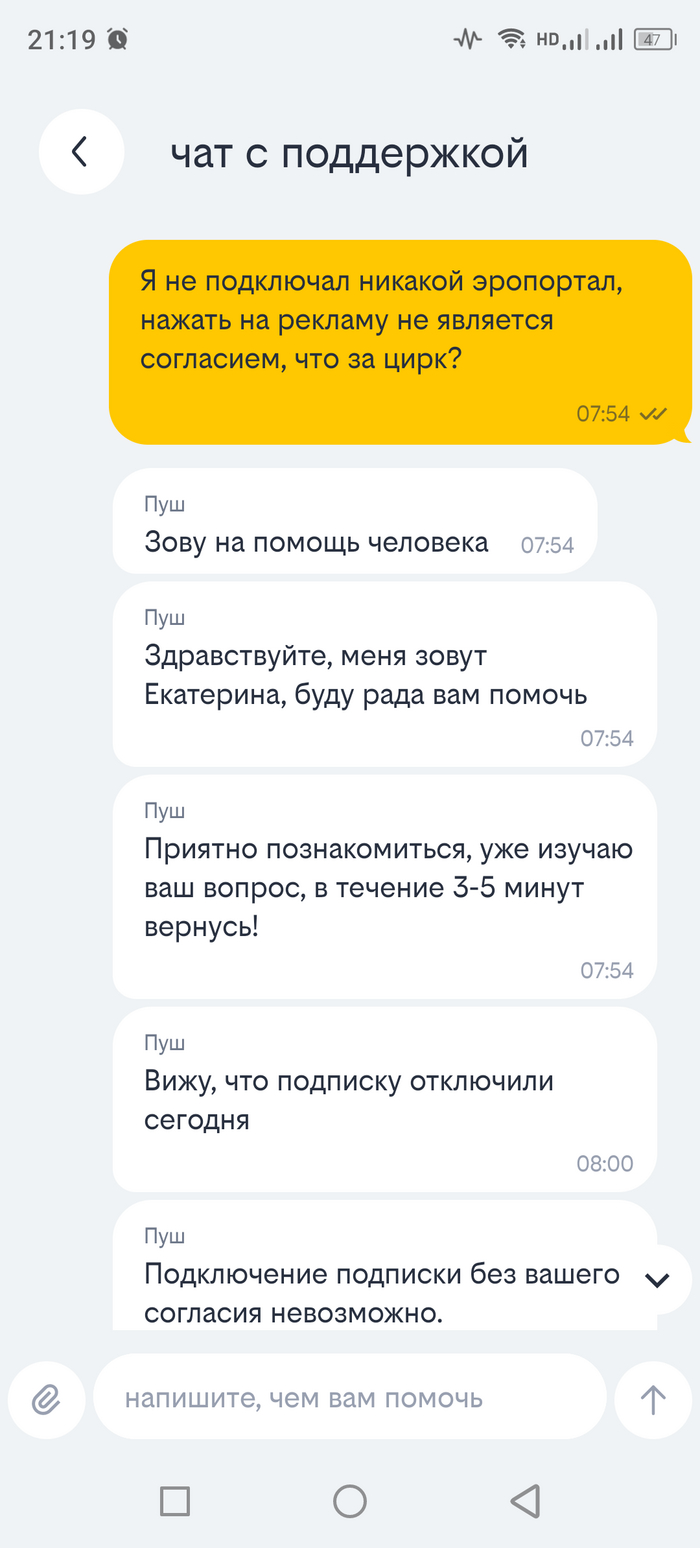Viewport: 700px width, 1548px height.
Task: Tap the paperclip attach icon
Action: click(46, 1397)
